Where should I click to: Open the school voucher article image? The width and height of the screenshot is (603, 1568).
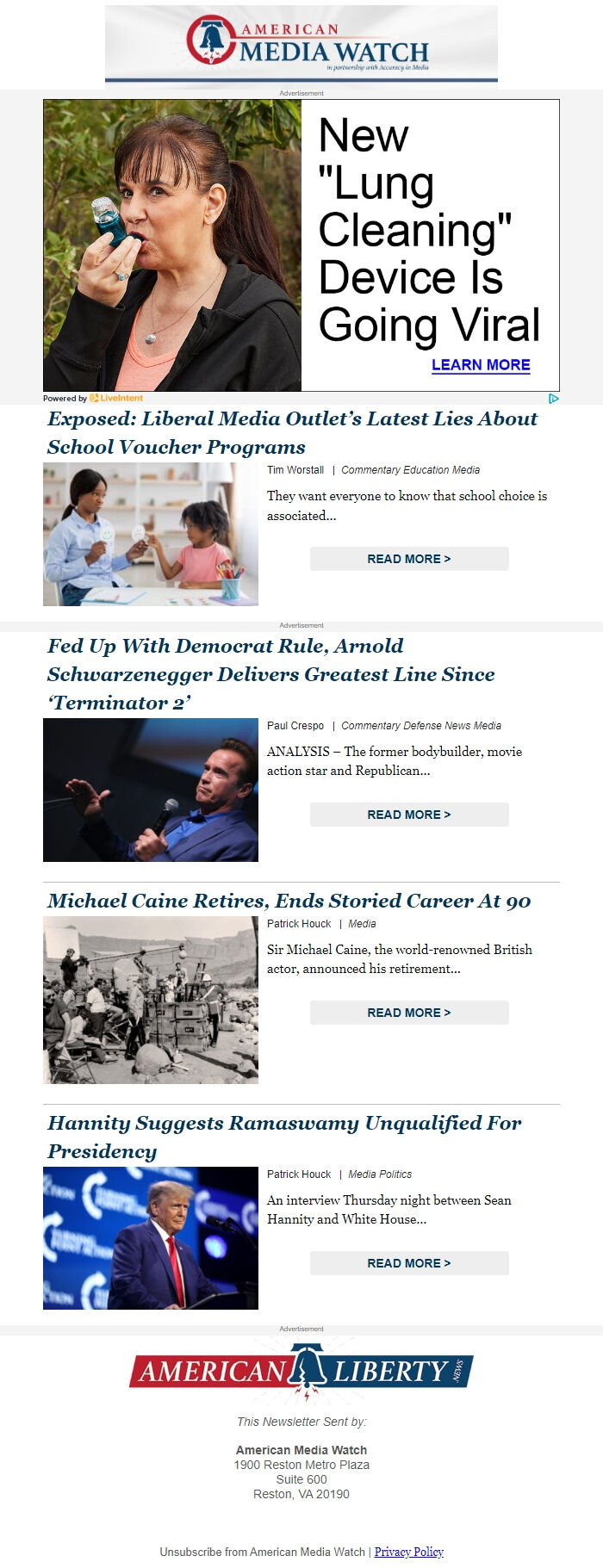pos(151,534)
